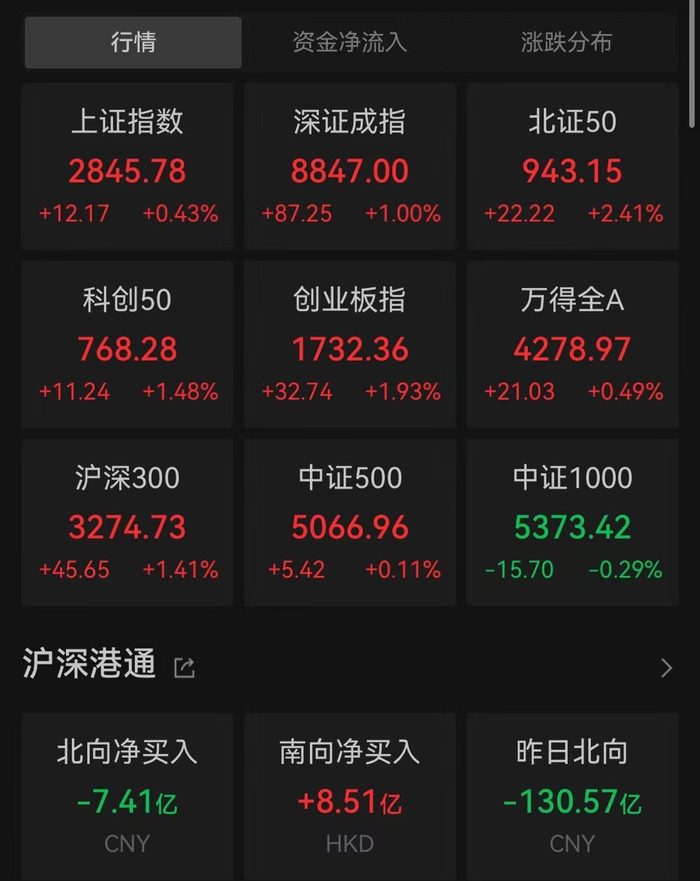
Task: Open the 万得全A index card
Action: tap(572, 344)
